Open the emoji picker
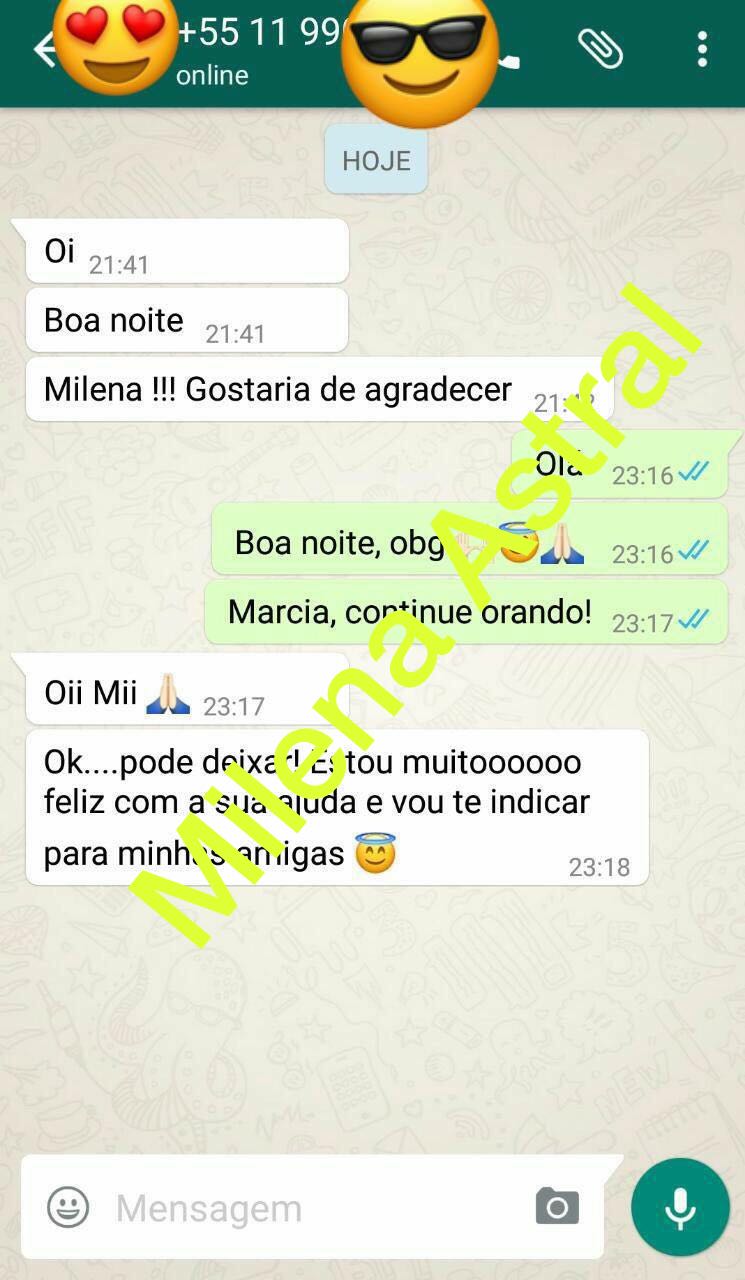745x1280 pixels. 68,1207
